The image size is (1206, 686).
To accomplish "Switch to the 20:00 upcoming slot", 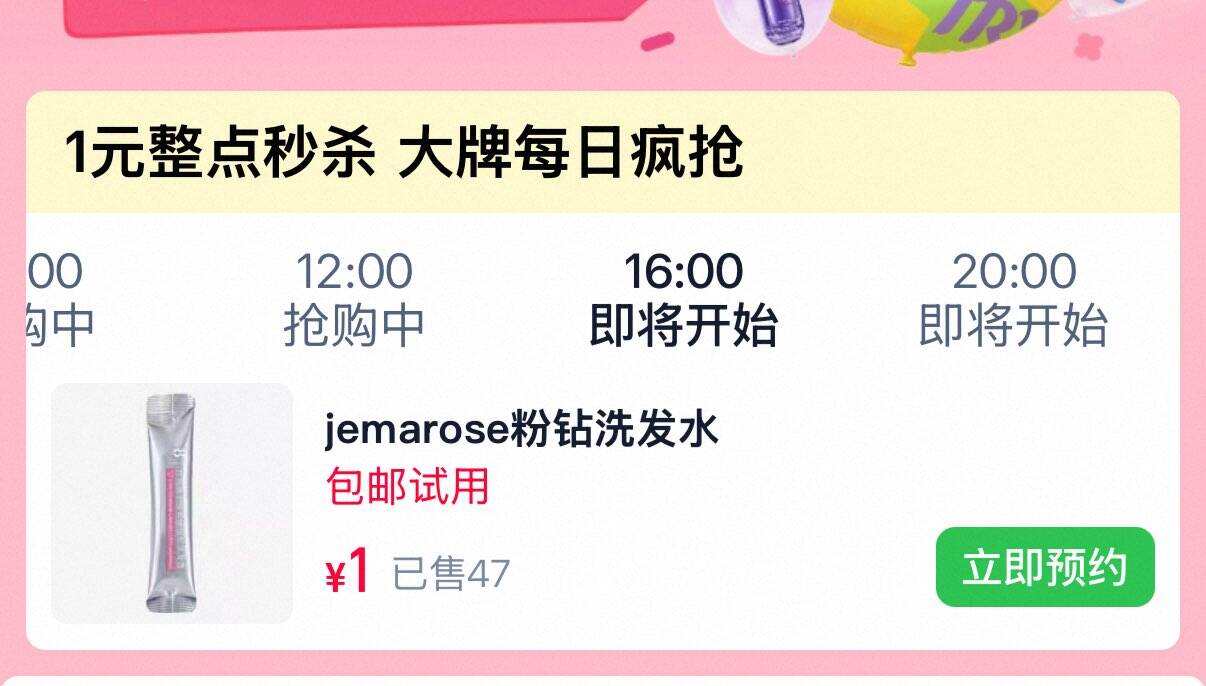I will (1013, 298).
